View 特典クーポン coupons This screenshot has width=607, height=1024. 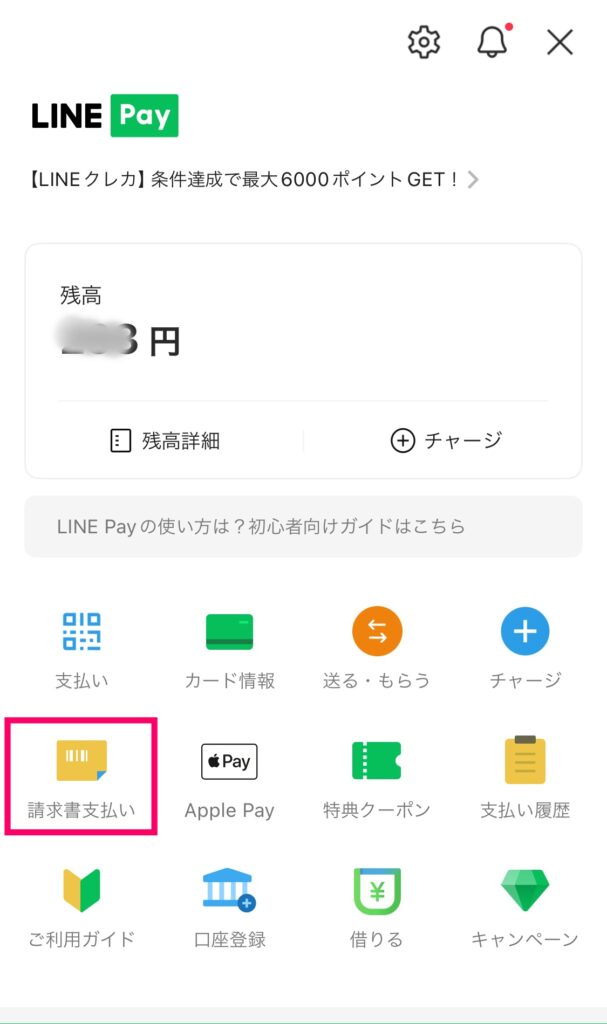point(377,780)
